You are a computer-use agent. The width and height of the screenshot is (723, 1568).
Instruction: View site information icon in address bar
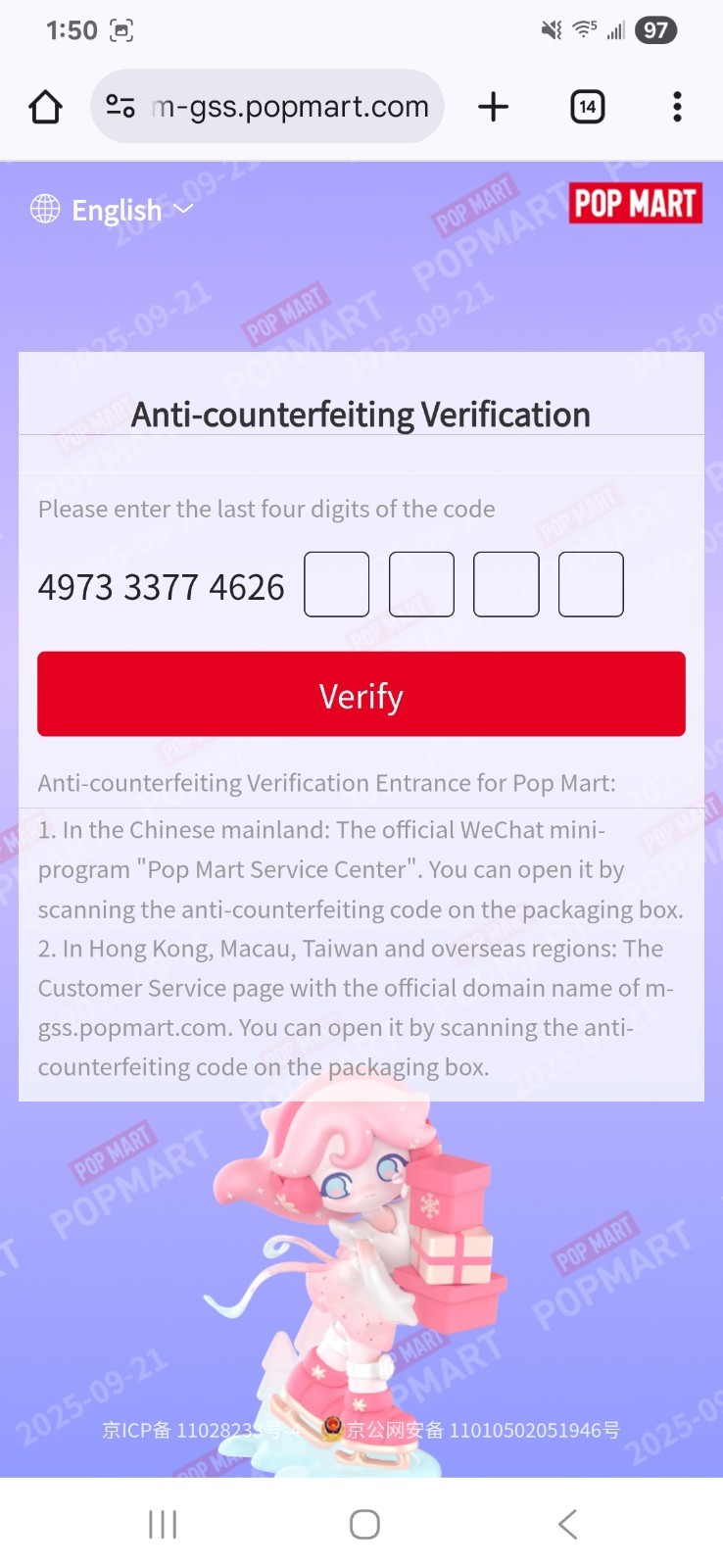(x=120, y=106)
